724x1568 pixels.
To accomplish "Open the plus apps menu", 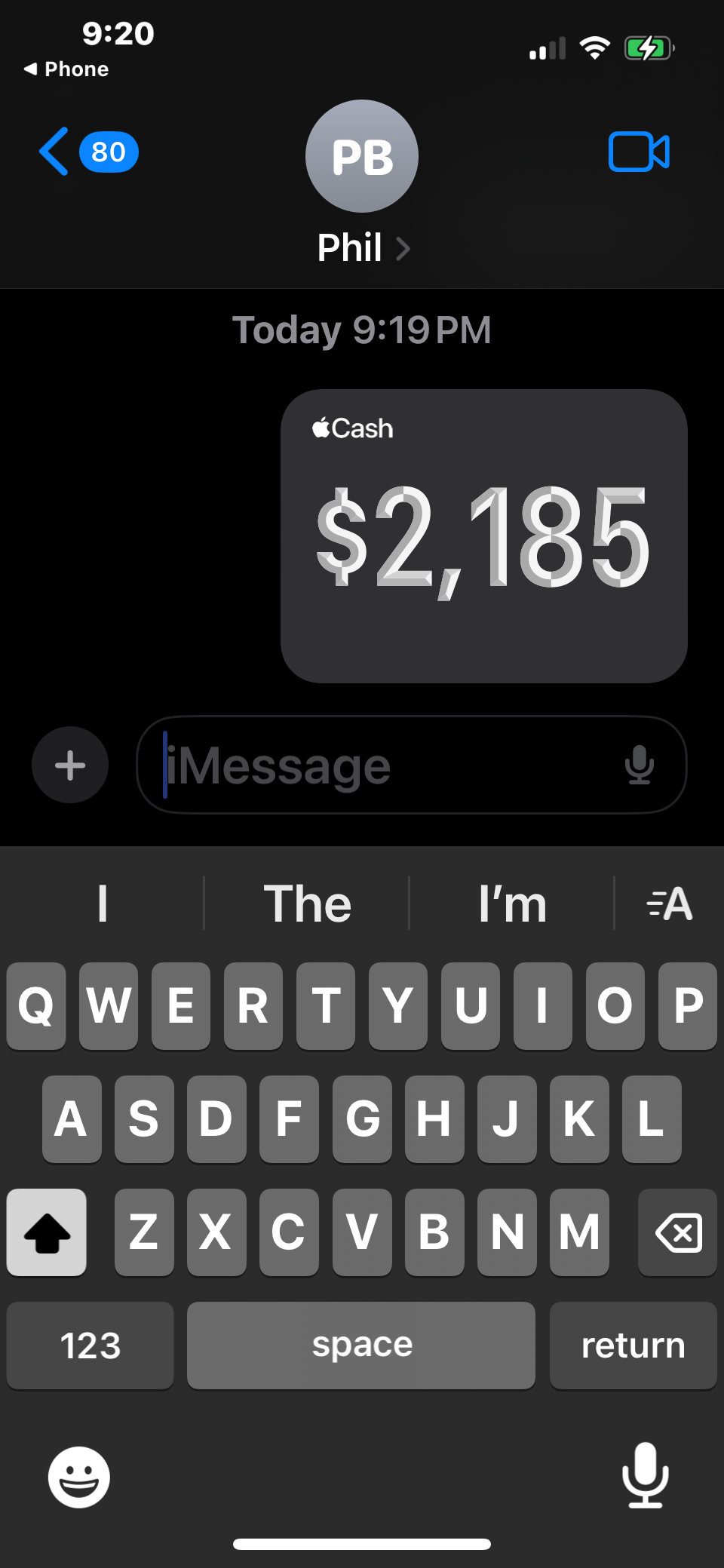I will [x=70, y=765].
